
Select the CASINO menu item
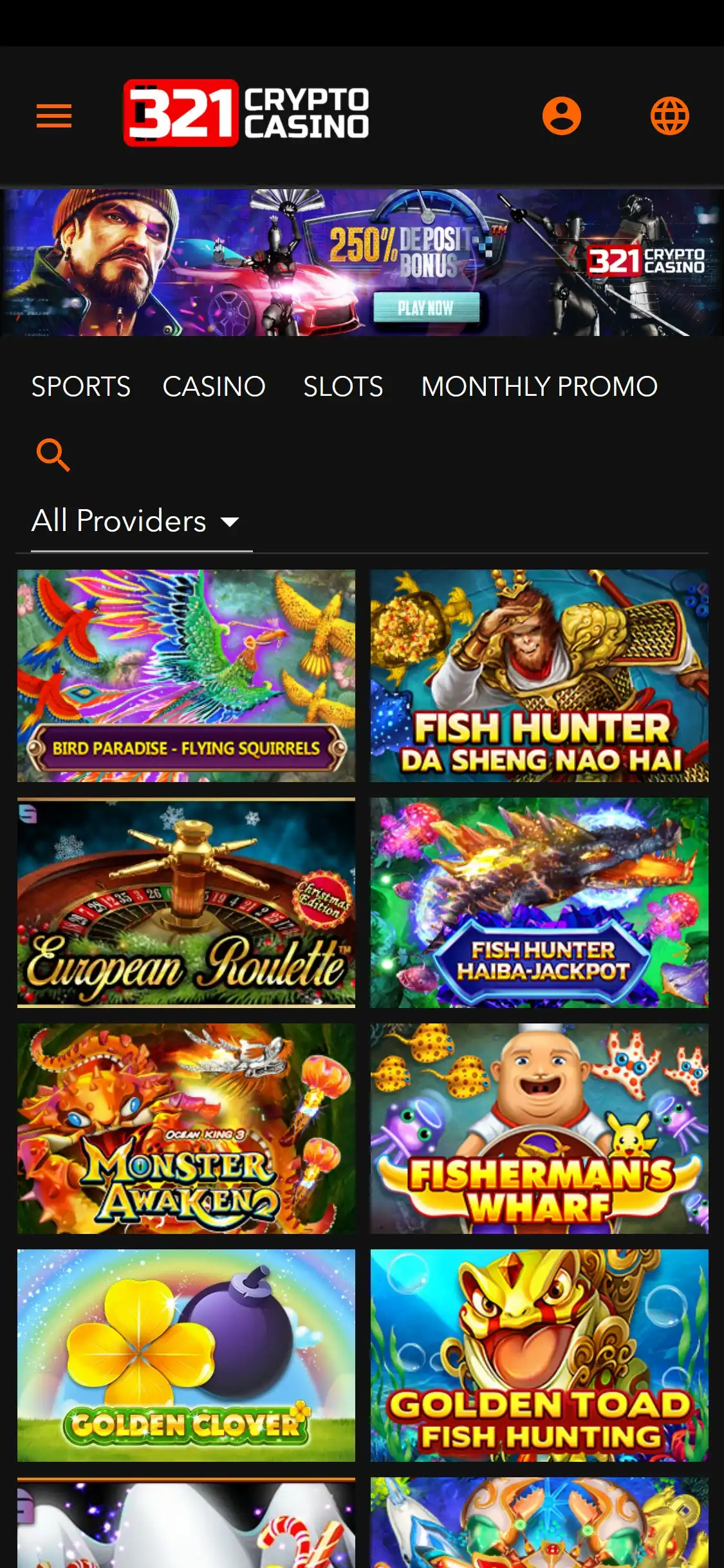click(215, 386)
